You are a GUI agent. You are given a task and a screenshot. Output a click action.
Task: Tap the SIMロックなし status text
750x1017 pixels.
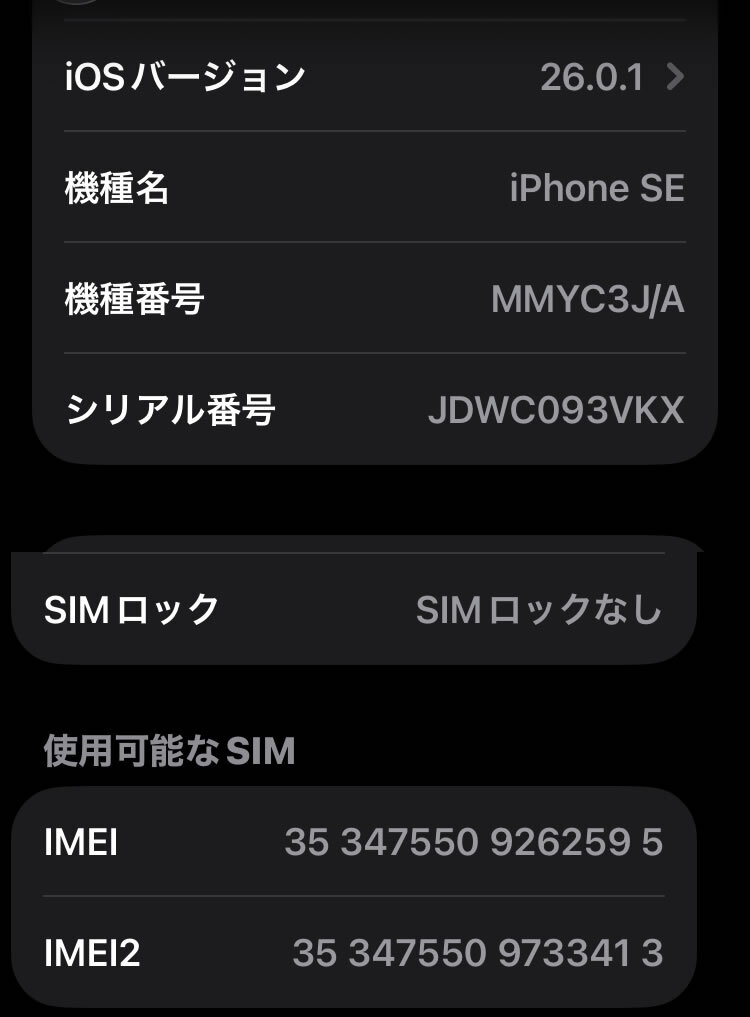coord(541,605)
